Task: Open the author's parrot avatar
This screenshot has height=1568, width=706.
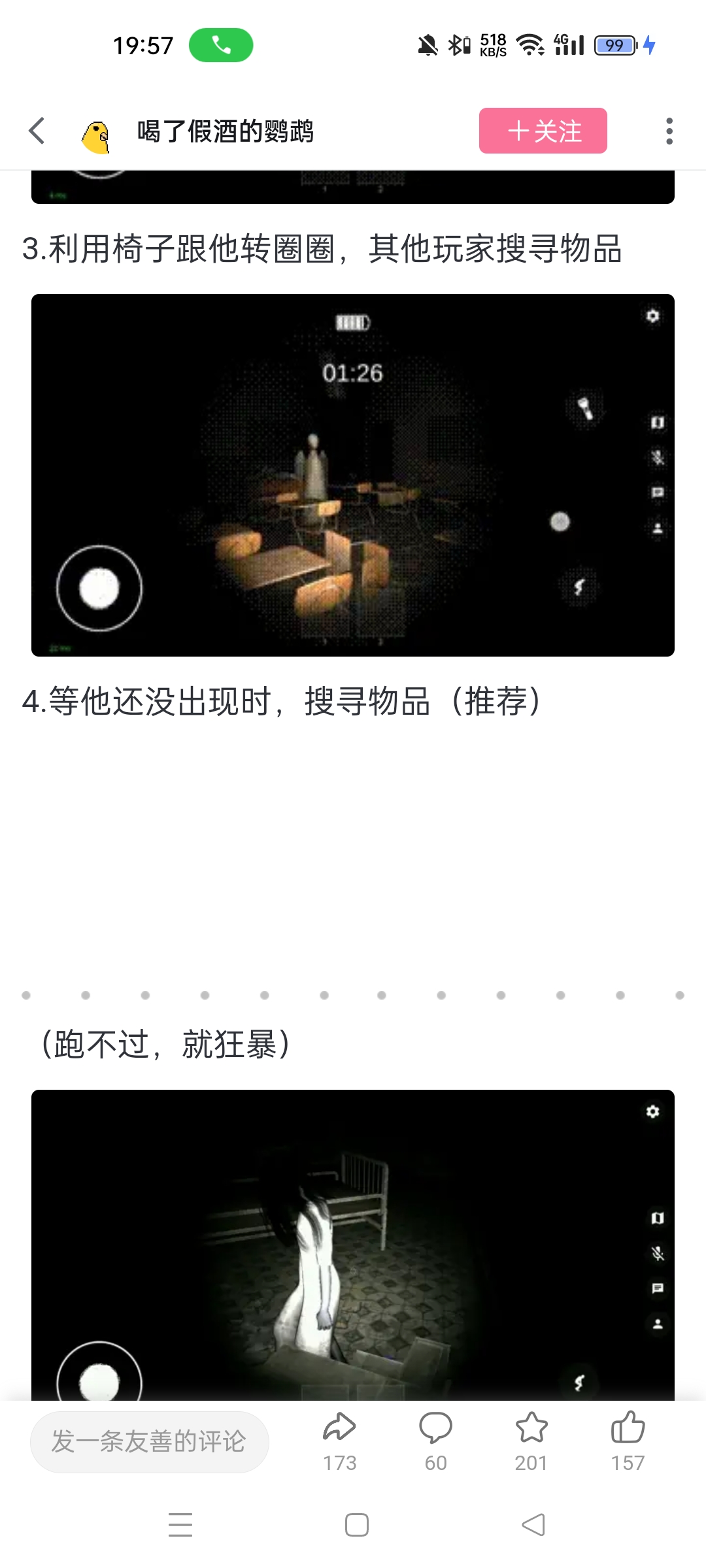Action: [96, 136]
